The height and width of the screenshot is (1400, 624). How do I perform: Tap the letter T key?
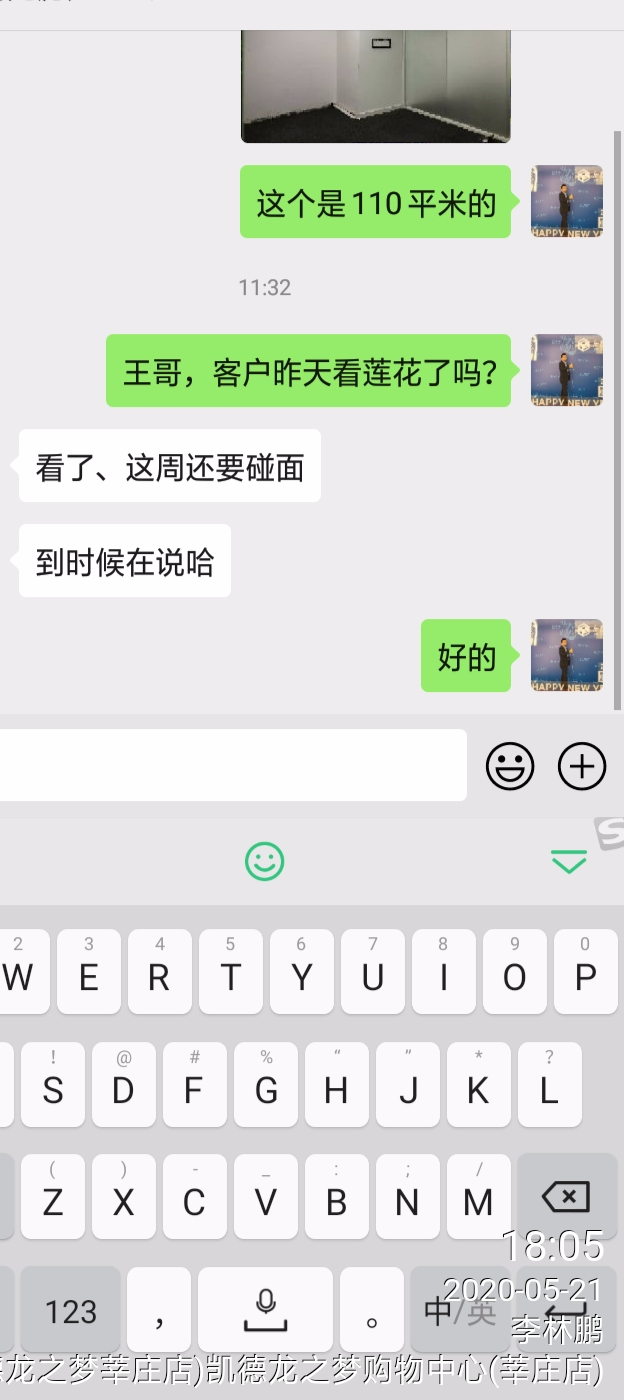[x=231, y=973]
